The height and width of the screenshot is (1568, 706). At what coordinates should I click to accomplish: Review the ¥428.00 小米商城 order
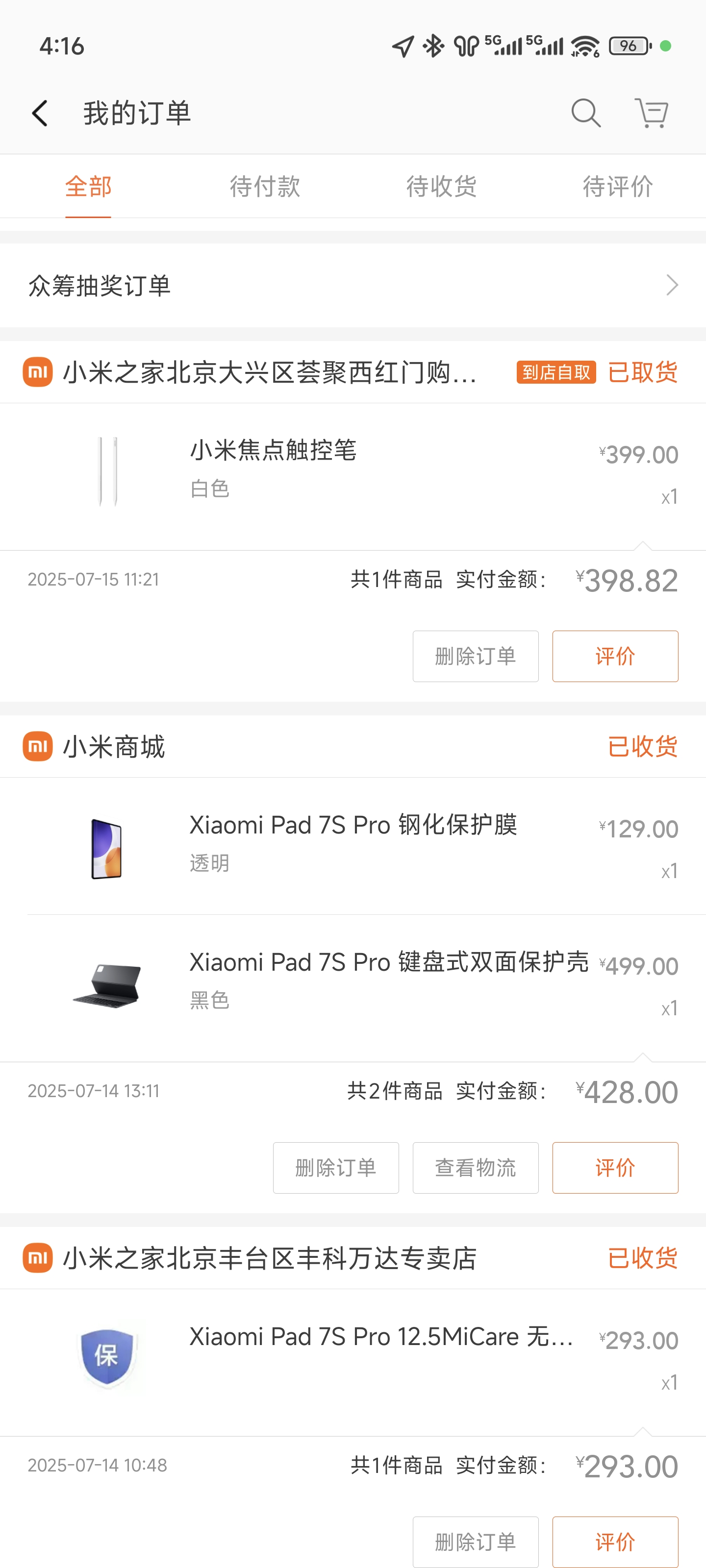pos(615,1168)
